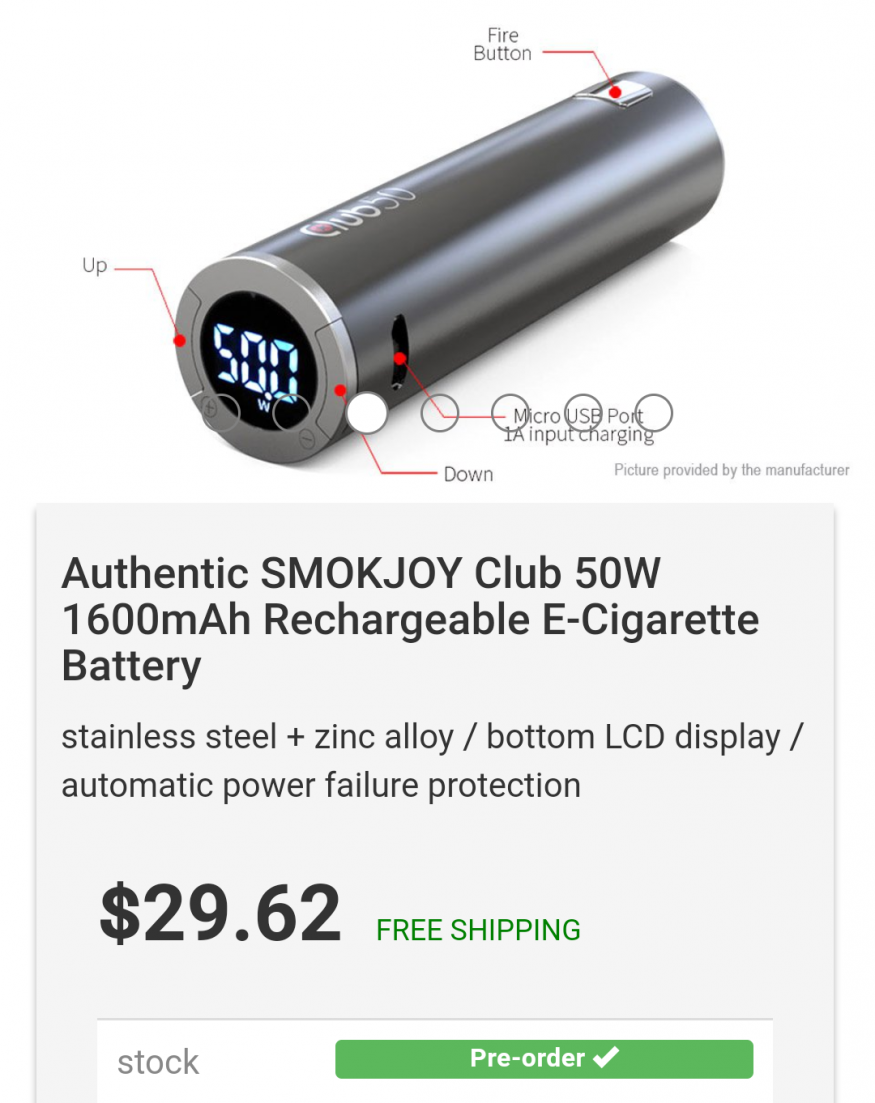
Task: Select the last image indicator dot
Action: [654, 413]
